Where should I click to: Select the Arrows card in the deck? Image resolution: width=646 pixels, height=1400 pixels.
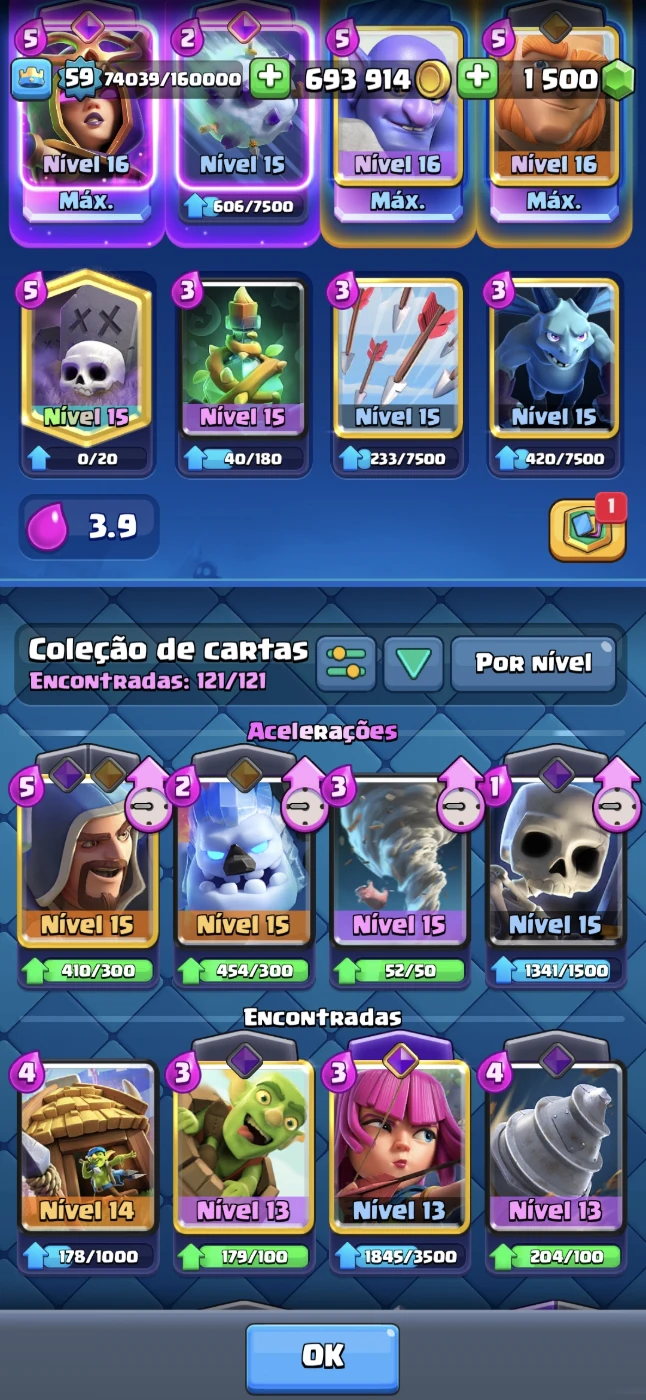point(398,360)
